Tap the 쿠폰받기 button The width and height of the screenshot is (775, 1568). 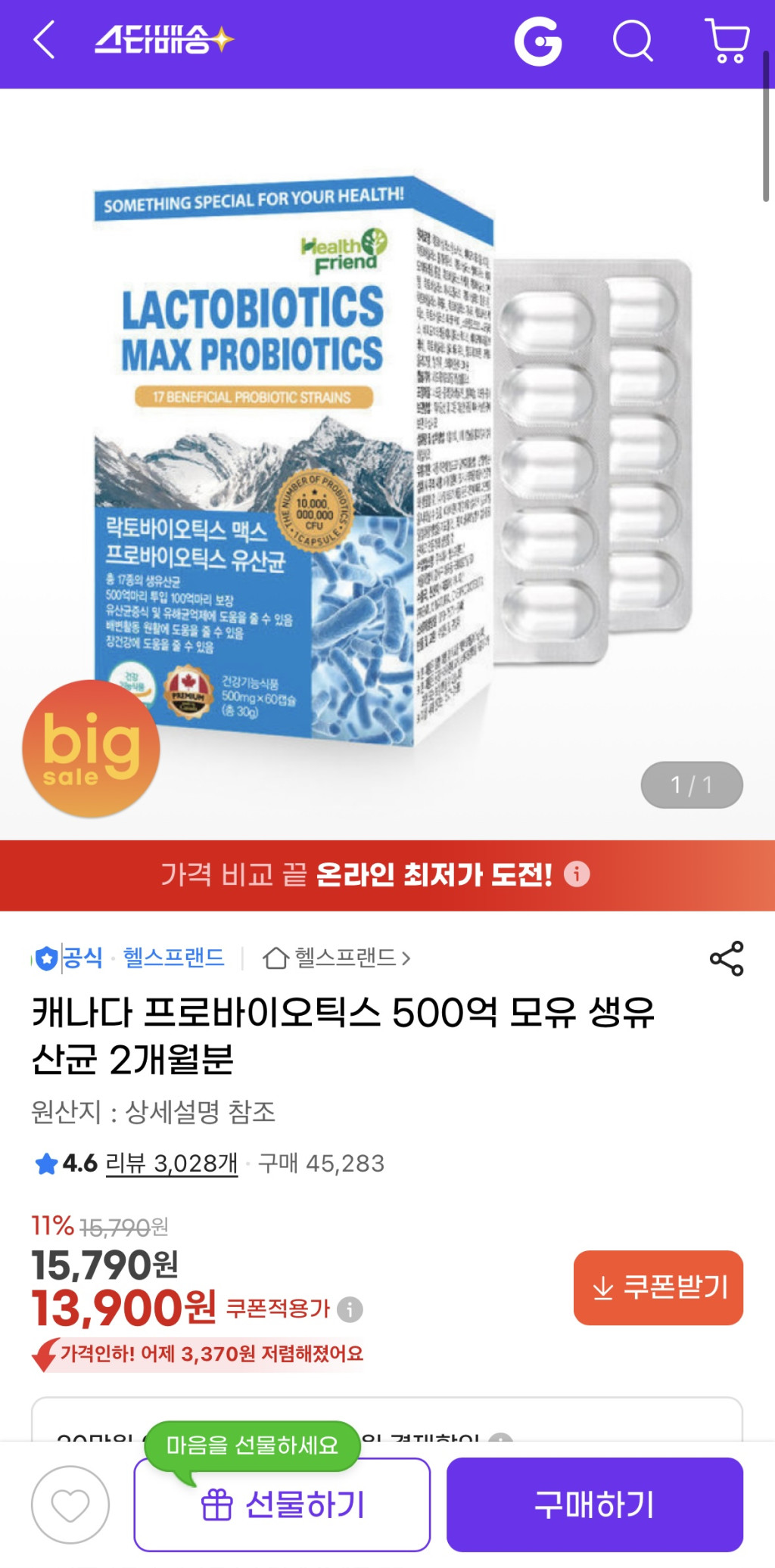(658, 1287)
